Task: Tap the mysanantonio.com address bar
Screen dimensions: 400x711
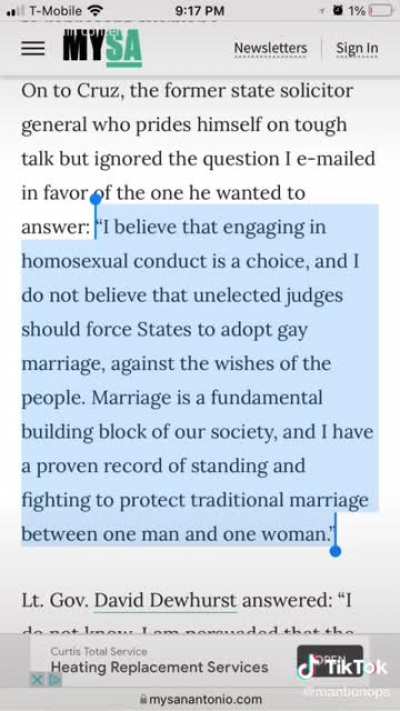Action: [200, 699]
